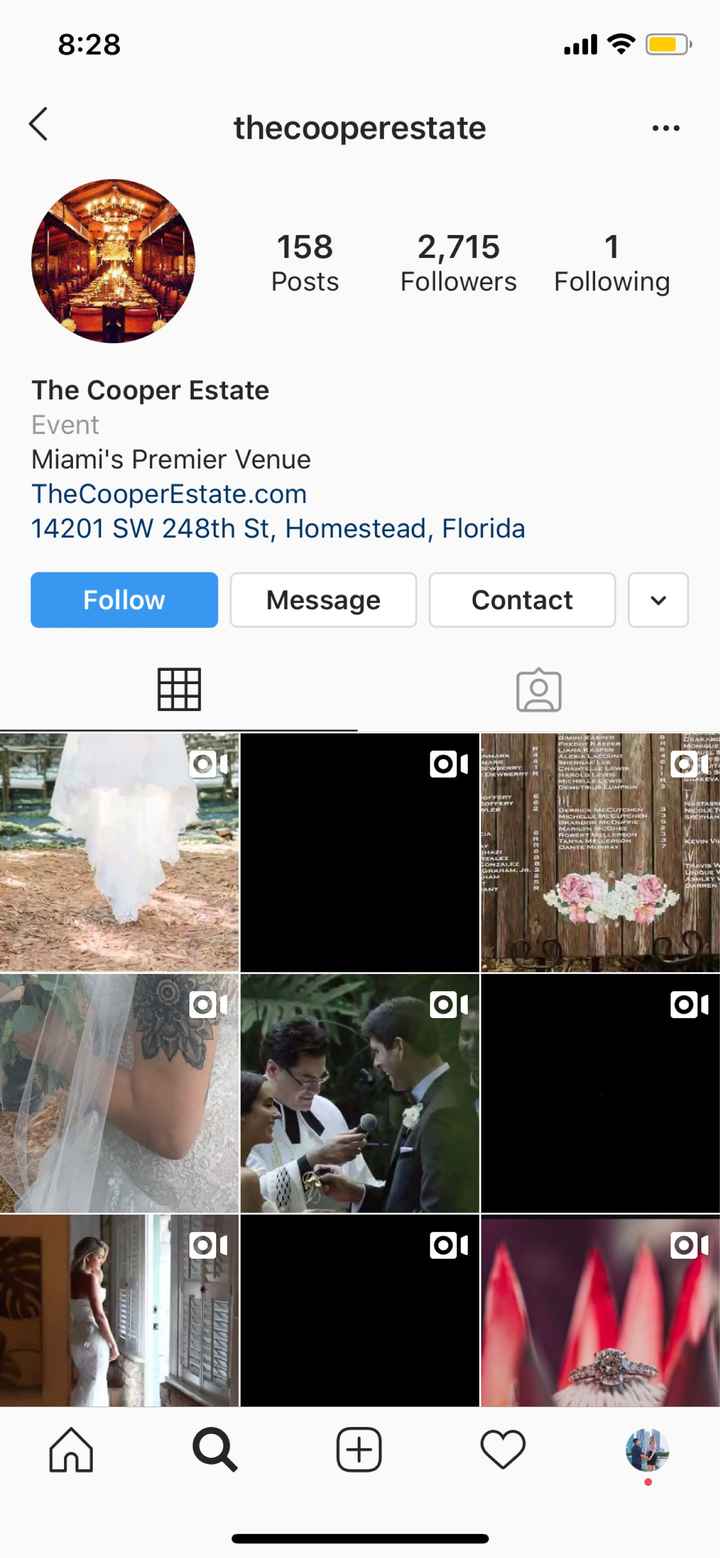View the 2,715 followers list
Image resolution: width=720 pixels, height=1558 pixels.
click(458, 263)
